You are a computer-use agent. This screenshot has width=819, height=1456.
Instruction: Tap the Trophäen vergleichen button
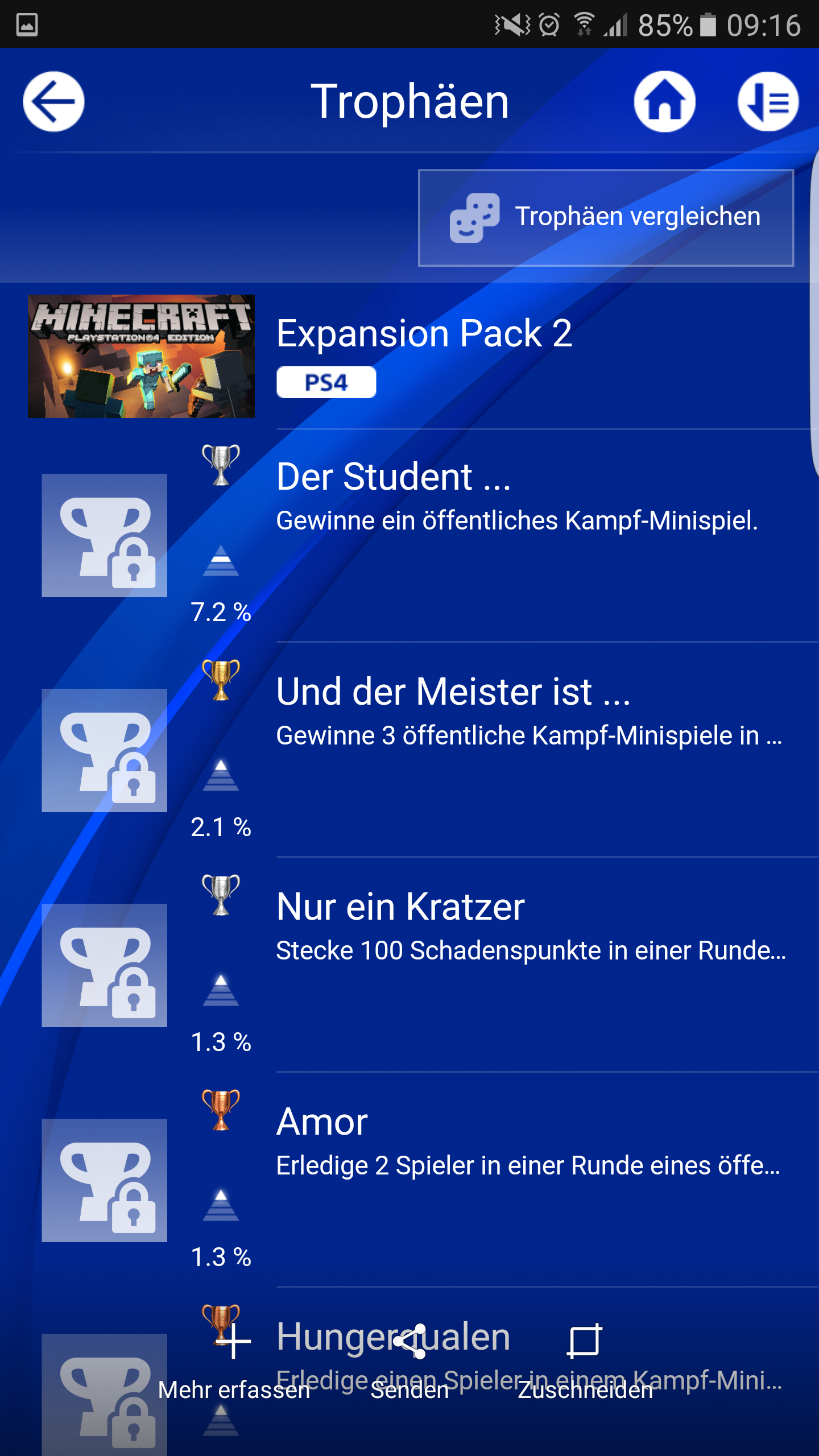[606, 218]
